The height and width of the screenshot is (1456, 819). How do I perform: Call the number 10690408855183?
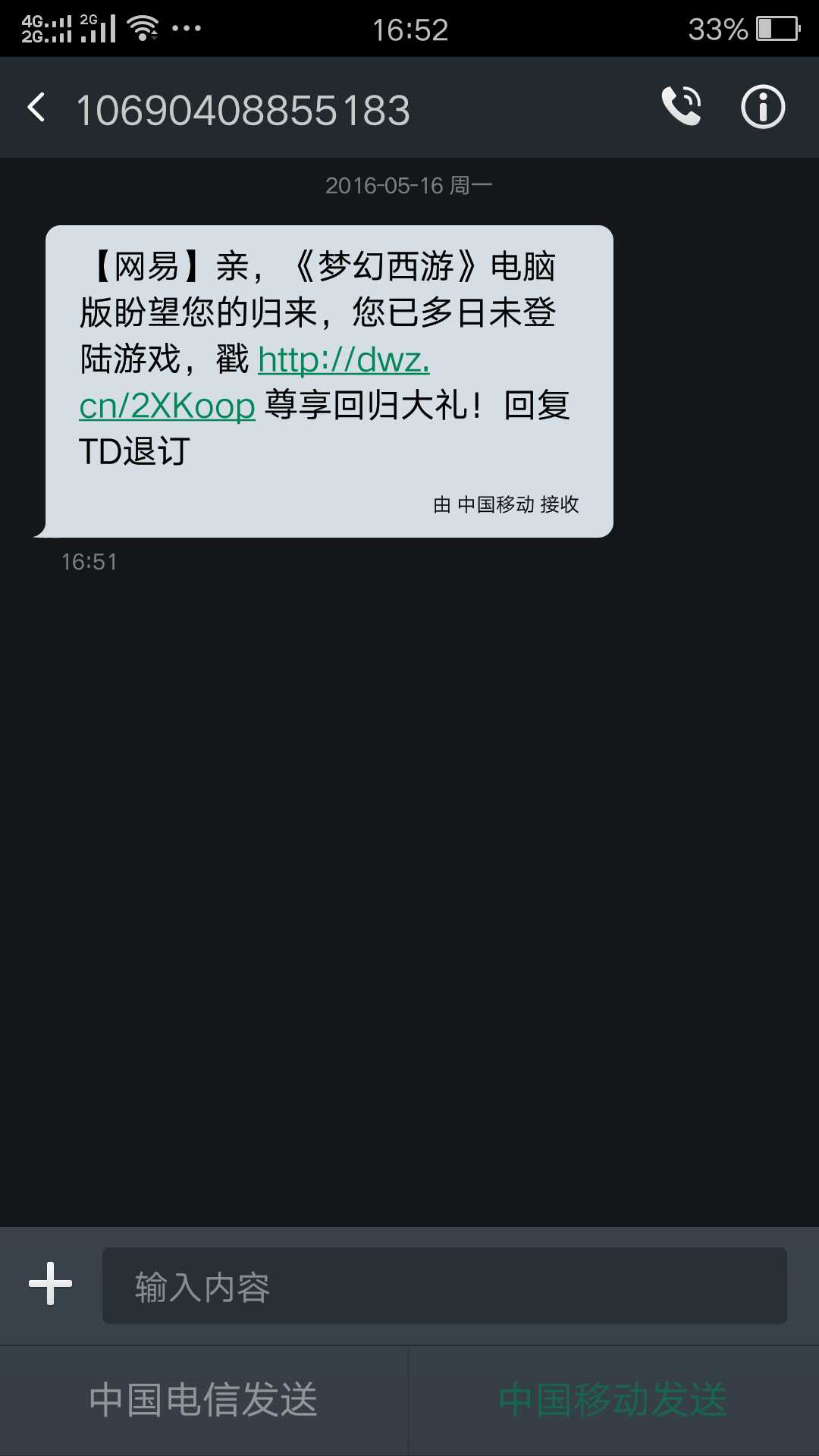click(681, 107)
